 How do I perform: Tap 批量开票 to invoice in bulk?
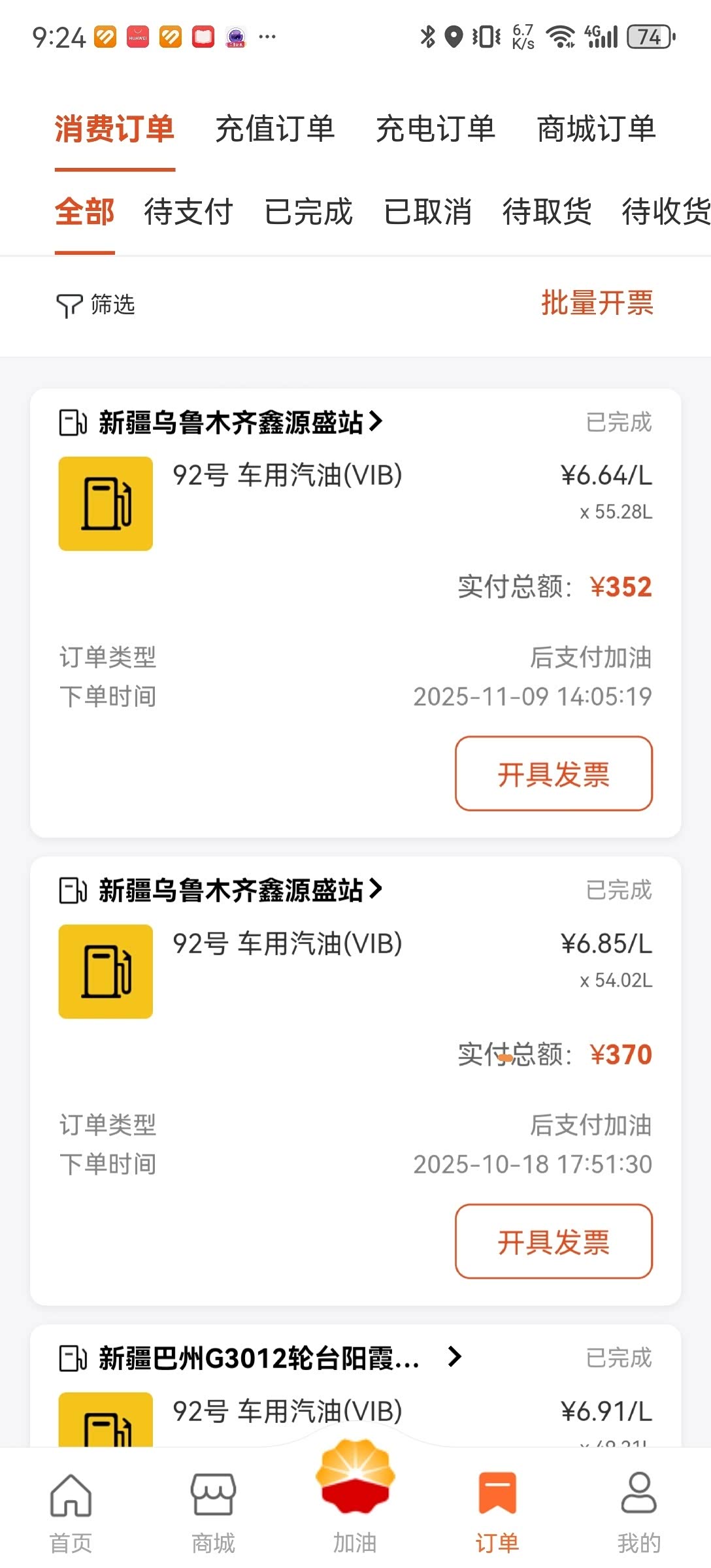point(597,303)
